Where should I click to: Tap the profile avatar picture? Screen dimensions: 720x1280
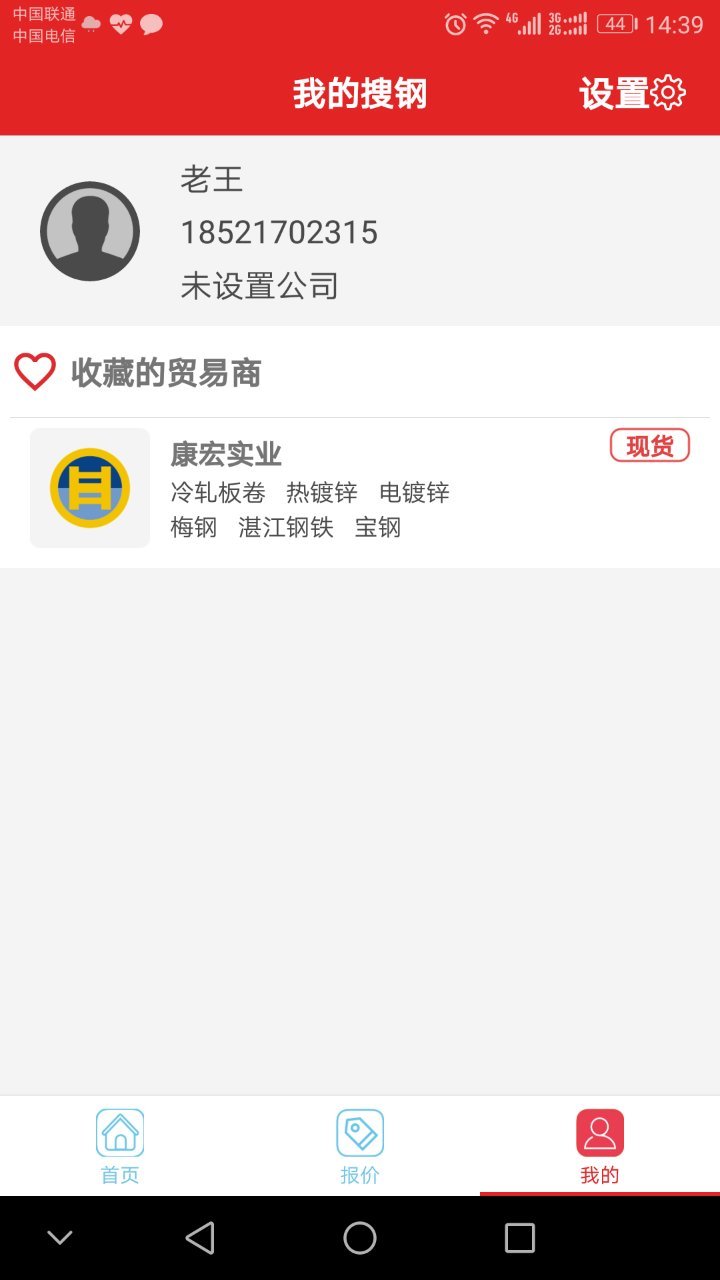(x=90, y=231)
